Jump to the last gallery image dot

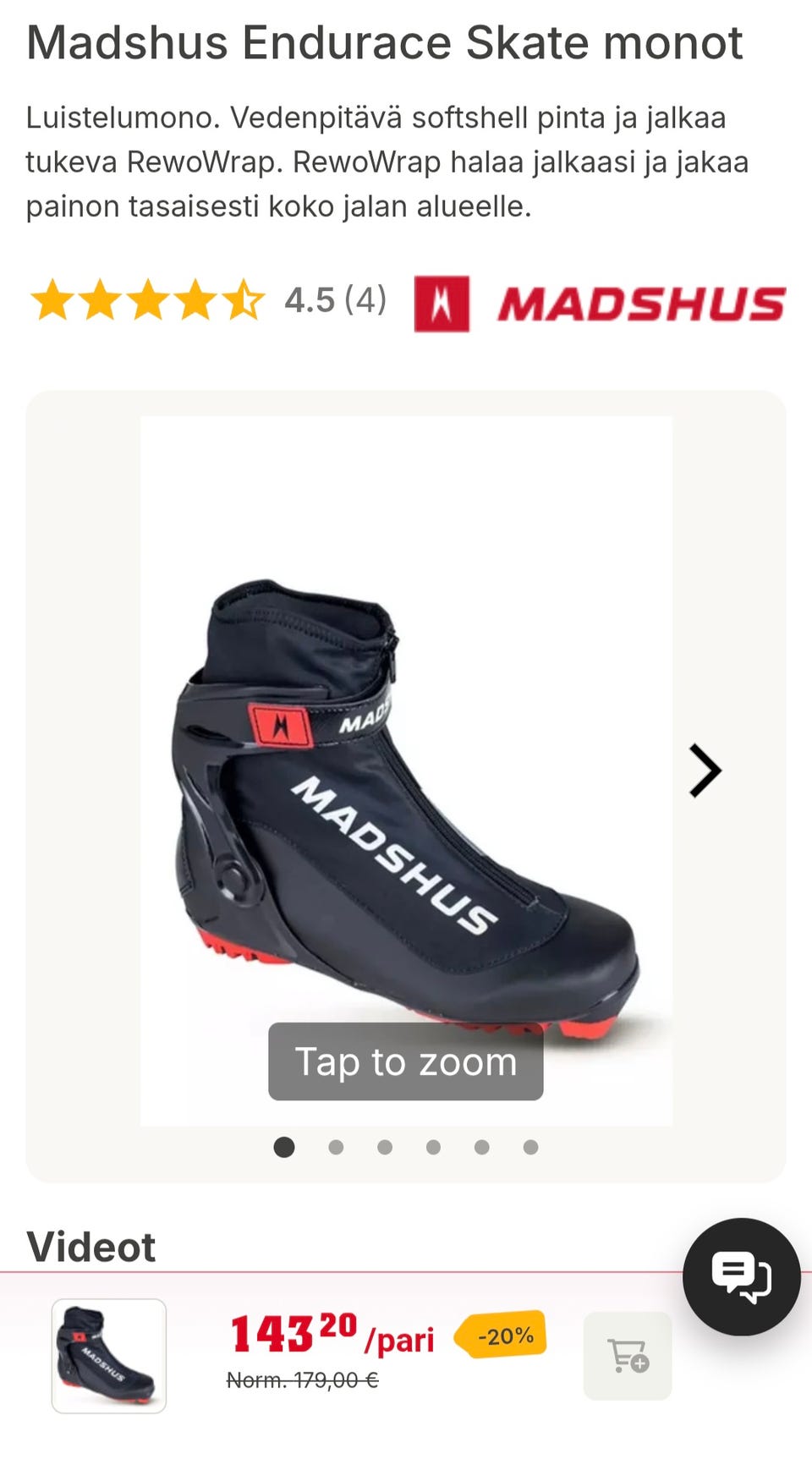point(530,1147)
